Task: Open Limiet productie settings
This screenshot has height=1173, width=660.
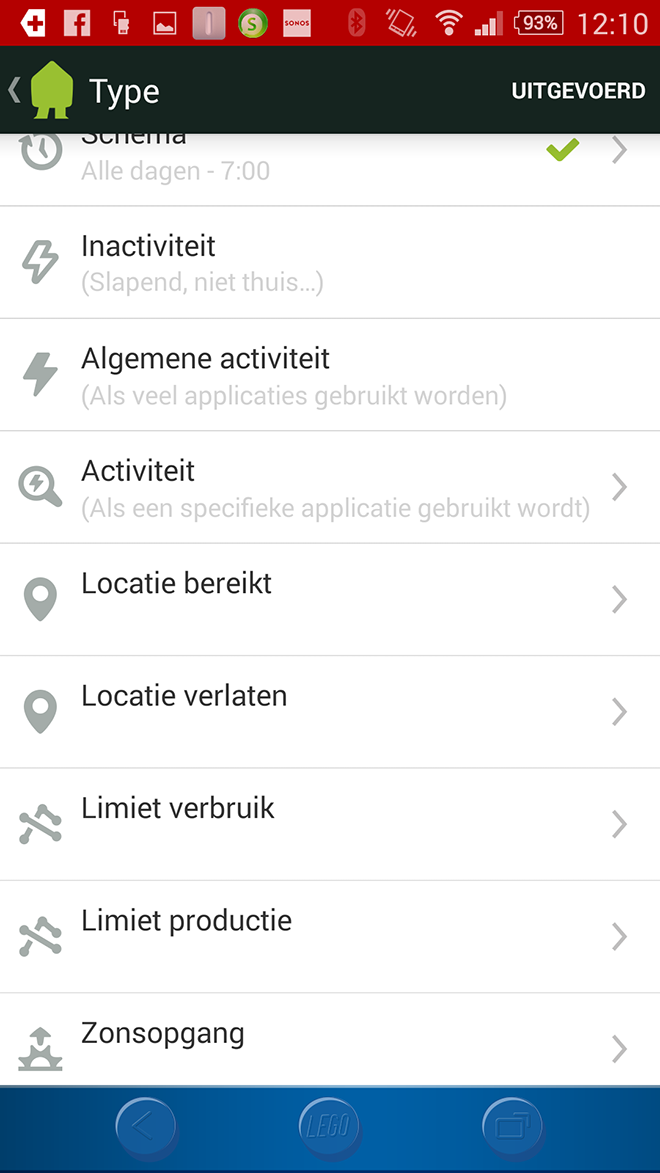Action: pos(330,937)
